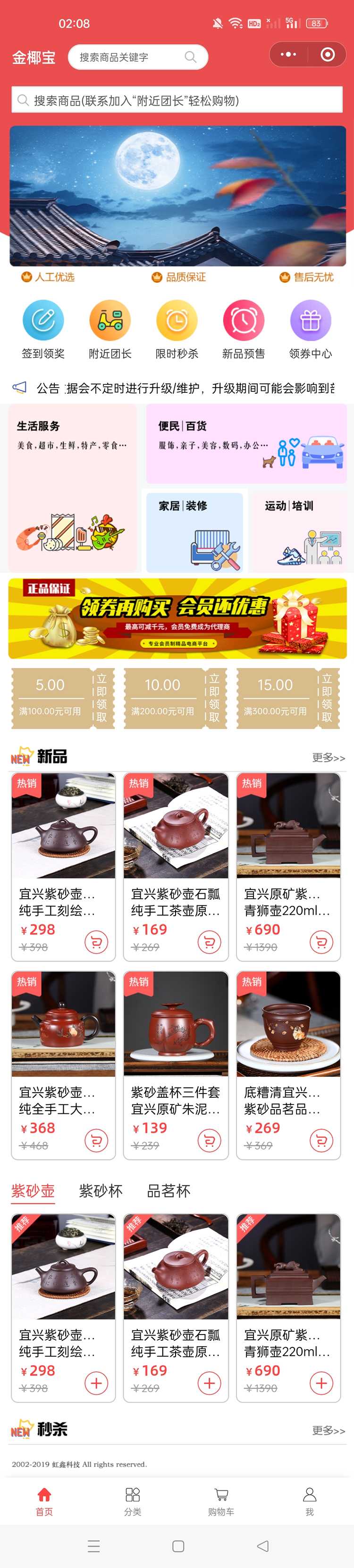
Task: Switch to the 分类 bottom tab
Action: (133, 1502)
